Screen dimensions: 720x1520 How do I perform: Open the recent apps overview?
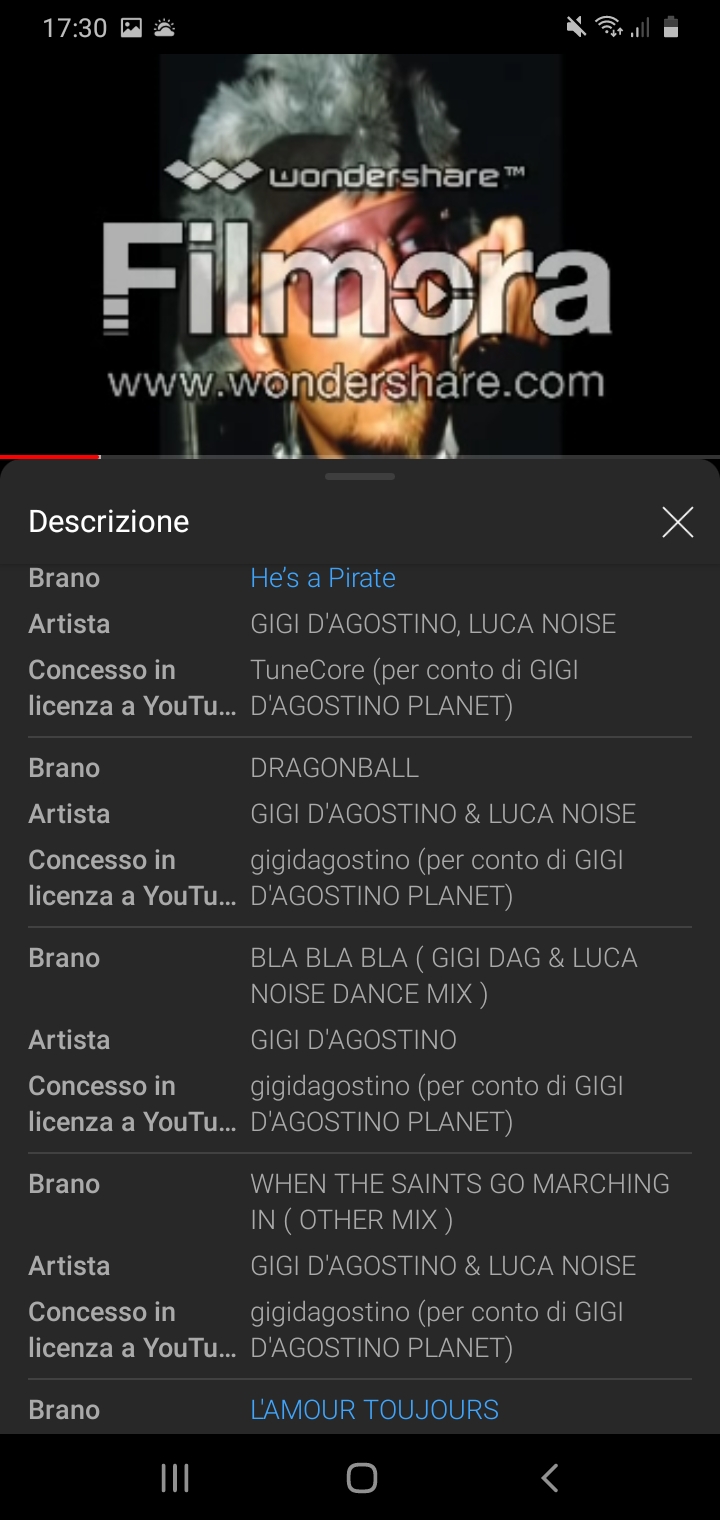click(x=175, y=1476)
